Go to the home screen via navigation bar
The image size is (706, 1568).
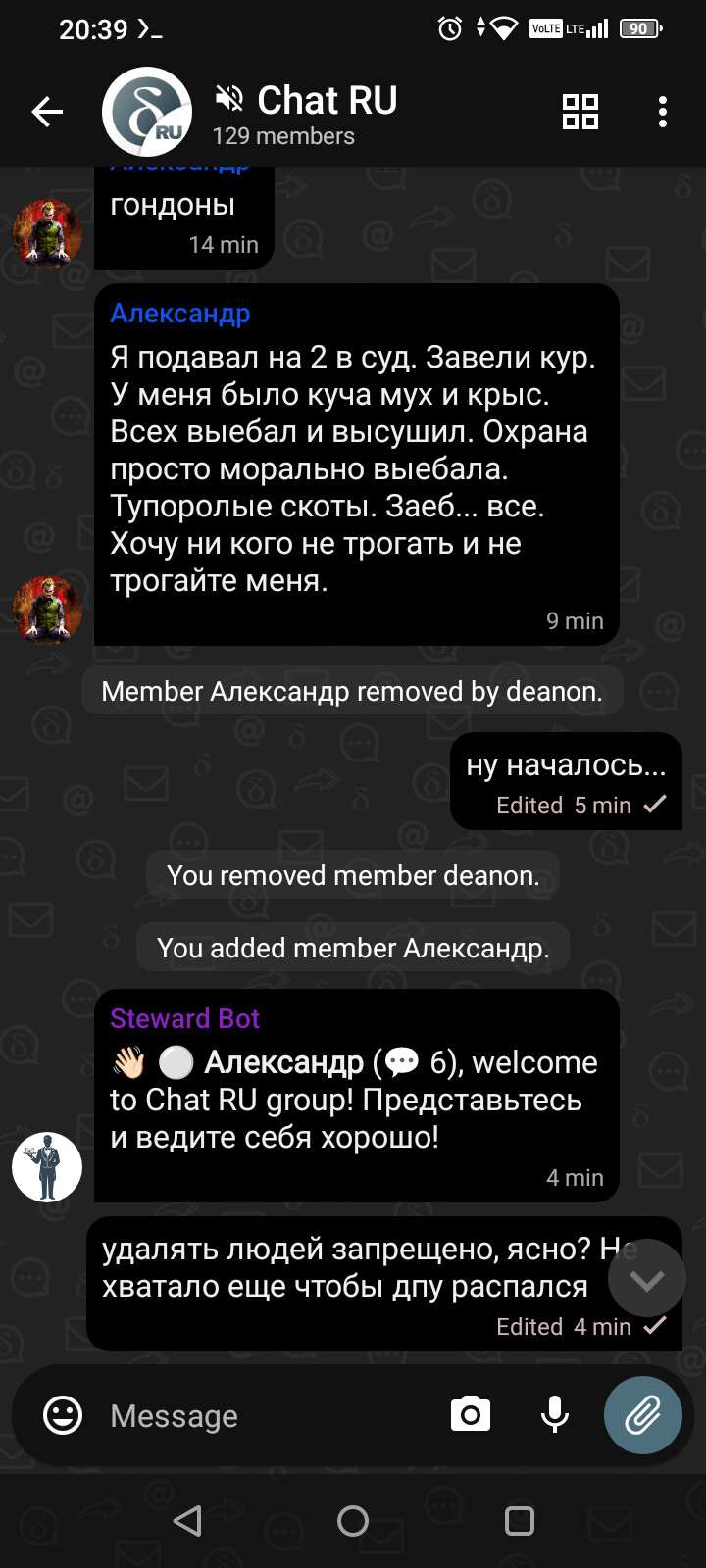click(353, 1521)
